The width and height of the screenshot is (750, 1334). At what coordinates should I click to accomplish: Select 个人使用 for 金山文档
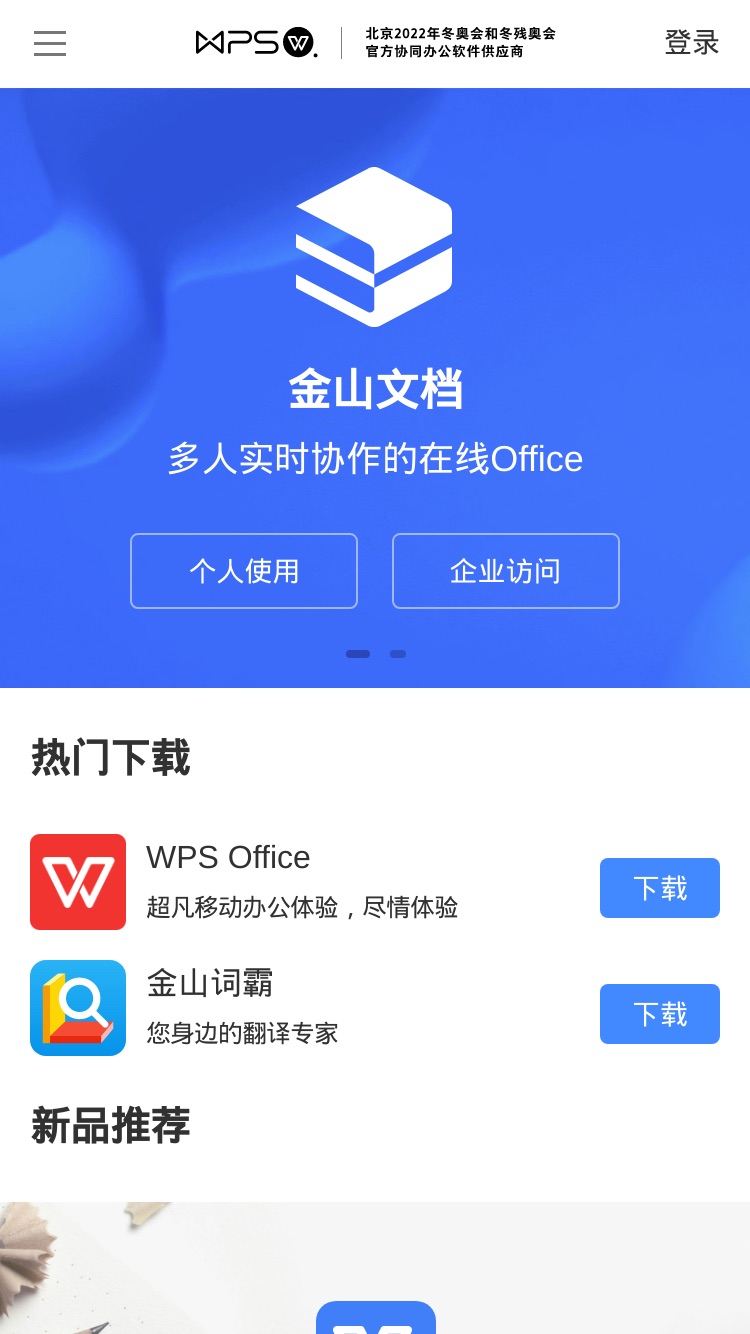244,571
